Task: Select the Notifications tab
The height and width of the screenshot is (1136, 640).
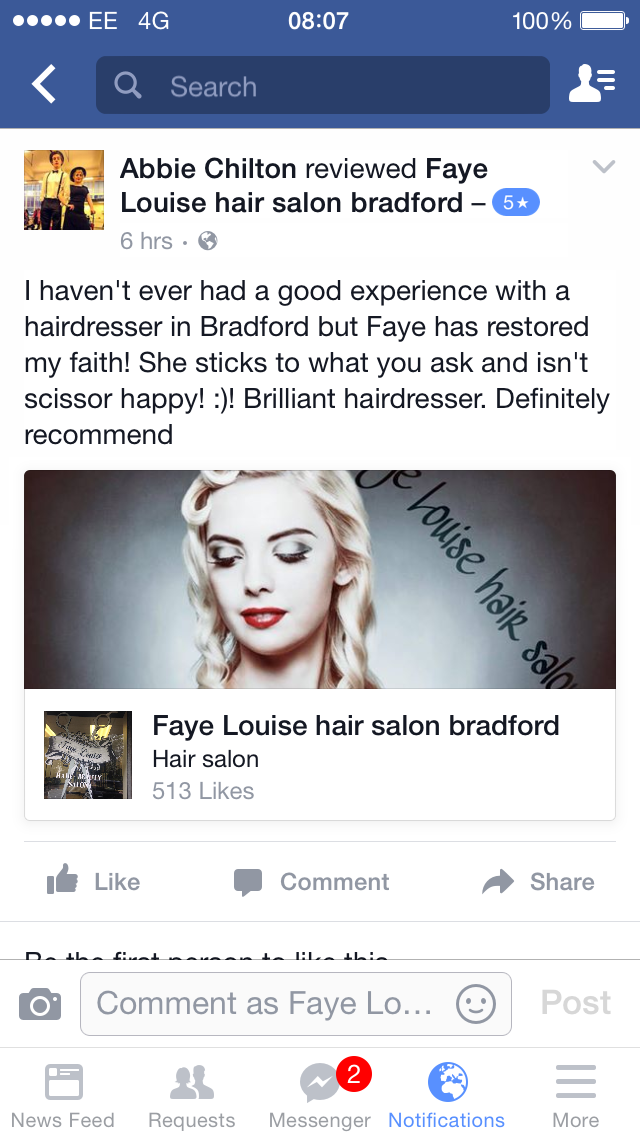Action: coord(446,1095)
